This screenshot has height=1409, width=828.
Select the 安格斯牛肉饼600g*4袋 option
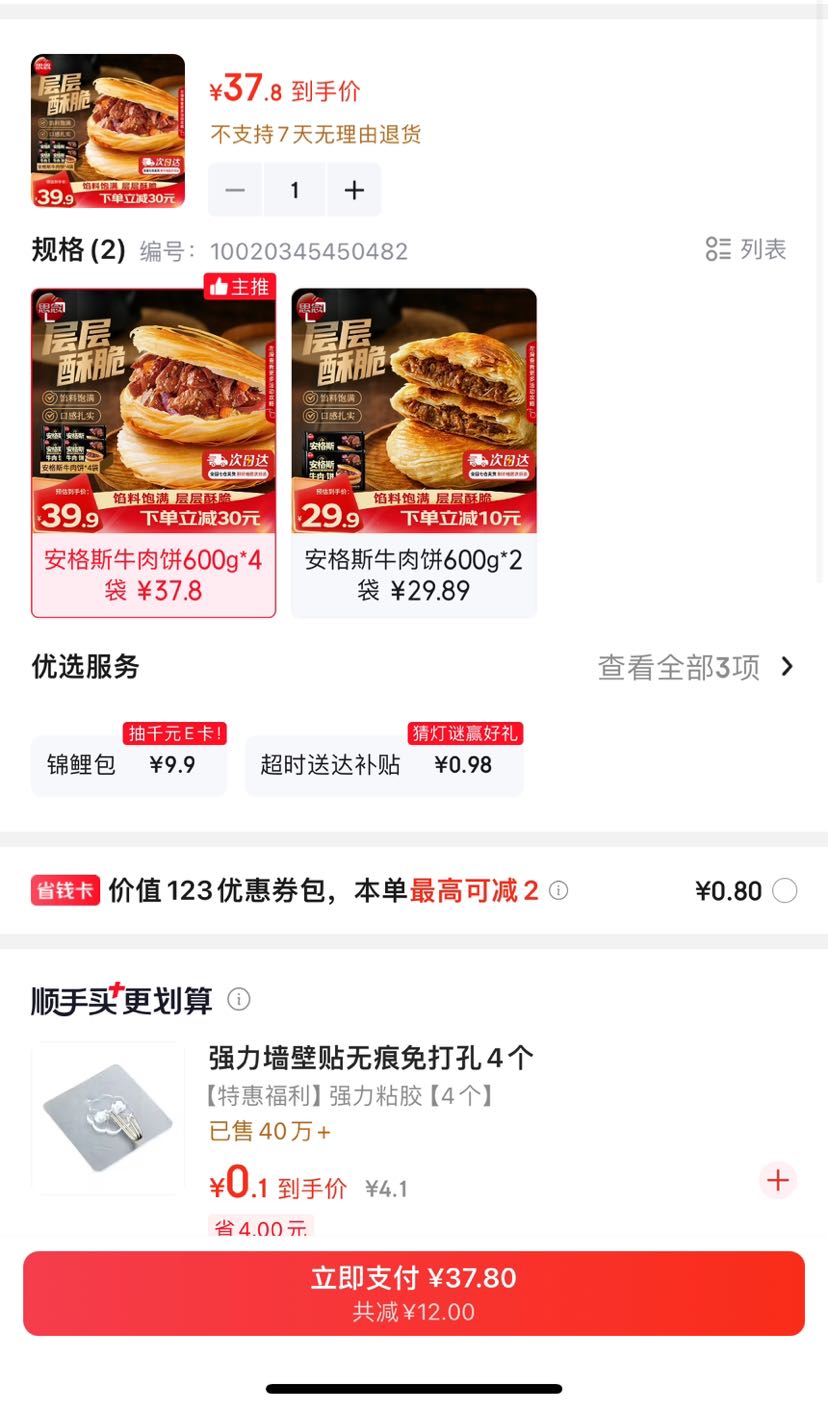[154, 453]
